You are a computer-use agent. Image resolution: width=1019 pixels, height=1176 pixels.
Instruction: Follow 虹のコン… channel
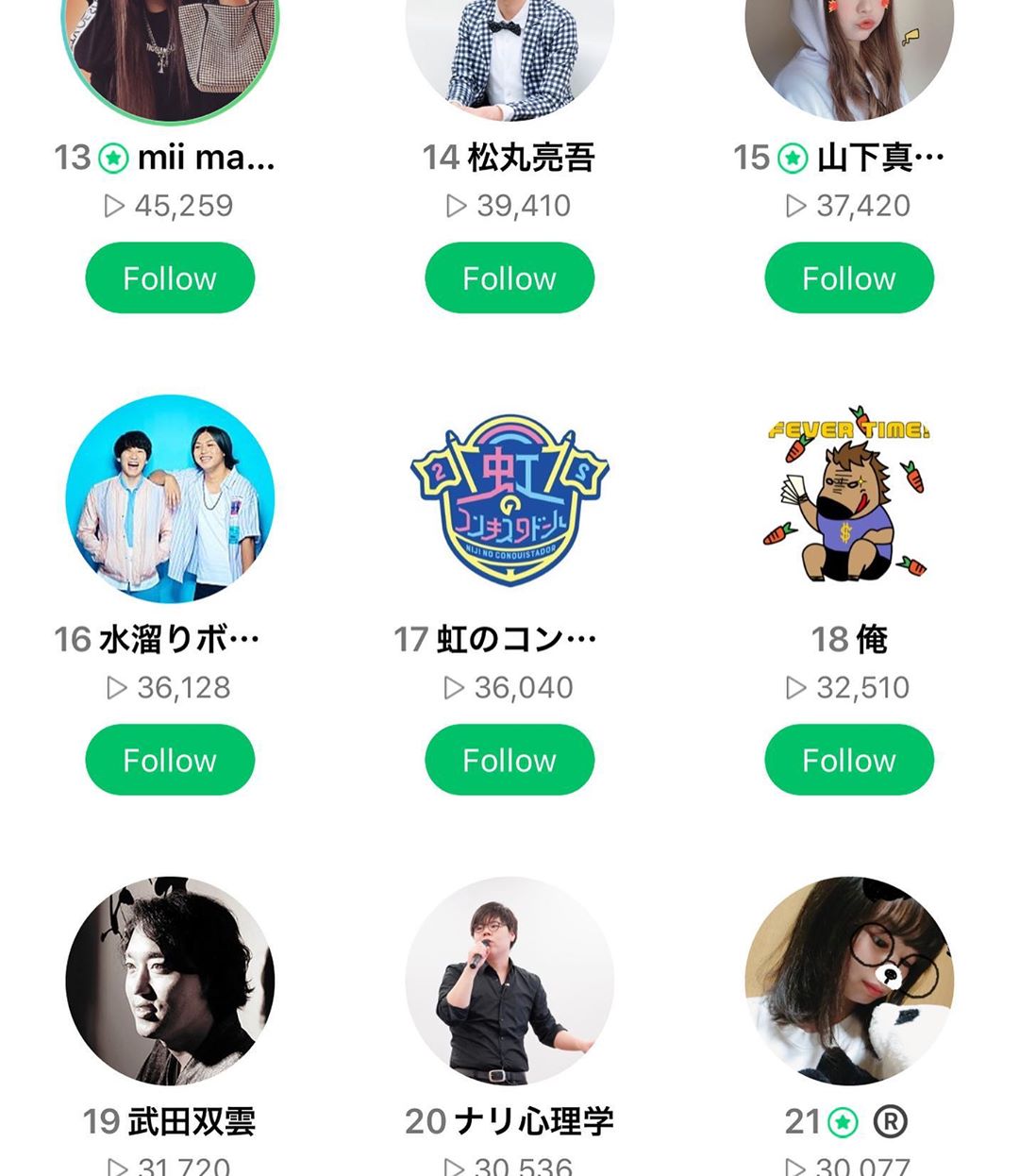[509, 760]
